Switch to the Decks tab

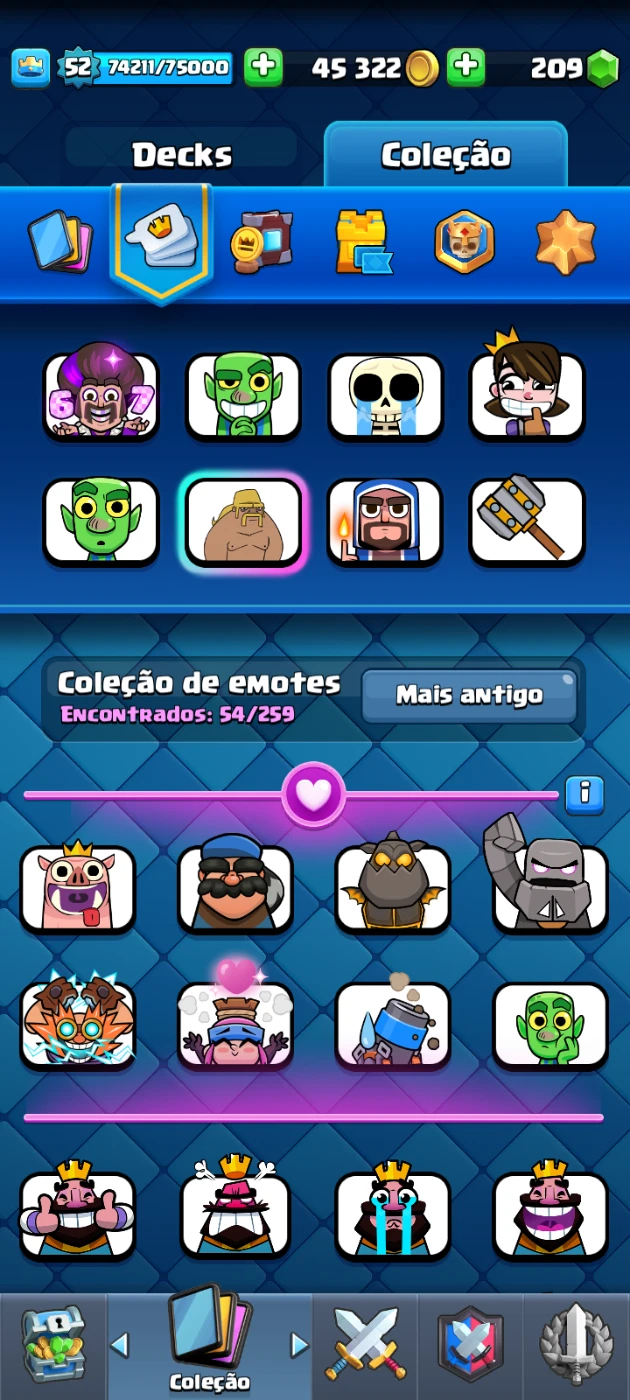[x=182, y=155]
